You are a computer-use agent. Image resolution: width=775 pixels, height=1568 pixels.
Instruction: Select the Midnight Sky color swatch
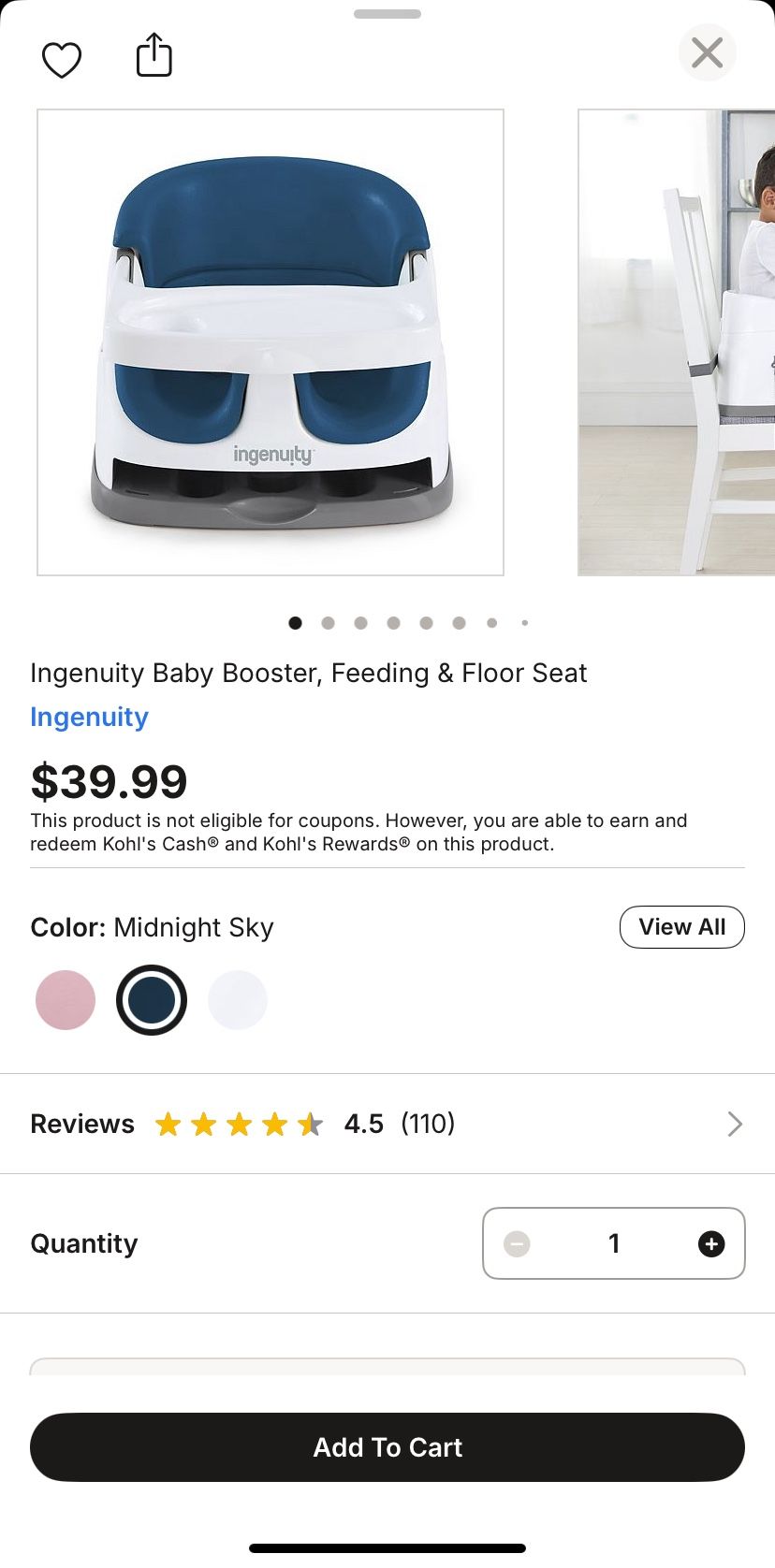[152, 999]
